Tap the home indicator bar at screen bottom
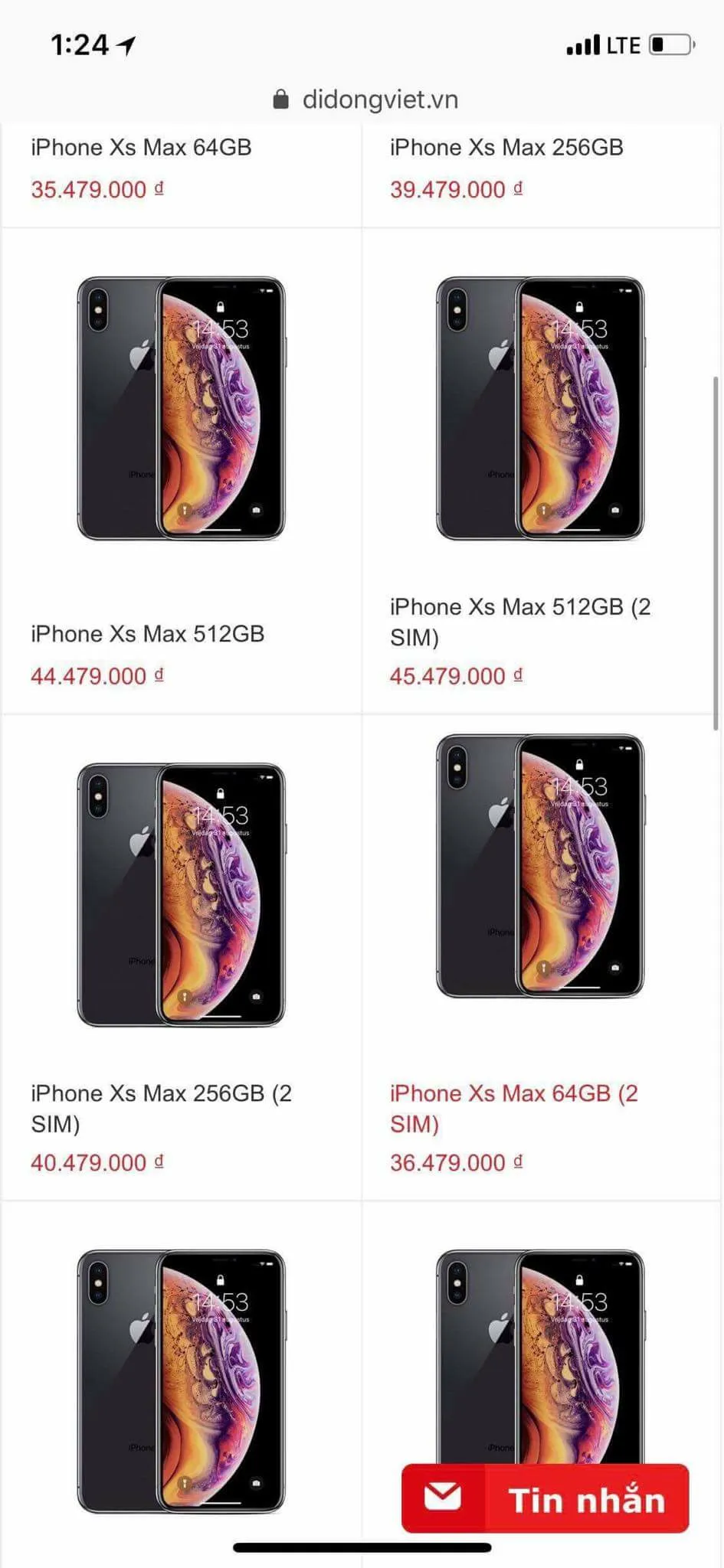This screenshot has height=1568, width=724. pyautogui.click(x=362, y=1547)
